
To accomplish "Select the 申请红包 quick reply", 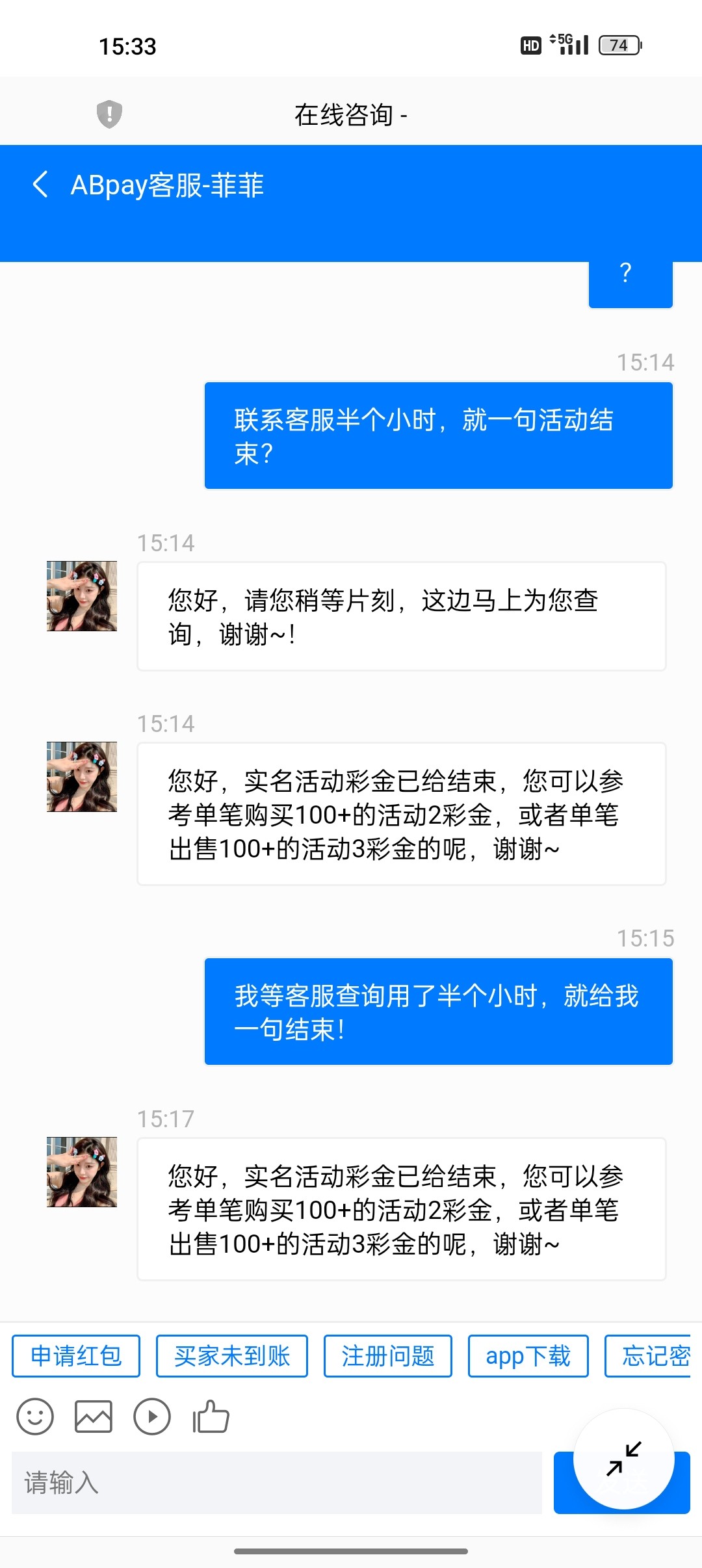I will (76, 1356).
